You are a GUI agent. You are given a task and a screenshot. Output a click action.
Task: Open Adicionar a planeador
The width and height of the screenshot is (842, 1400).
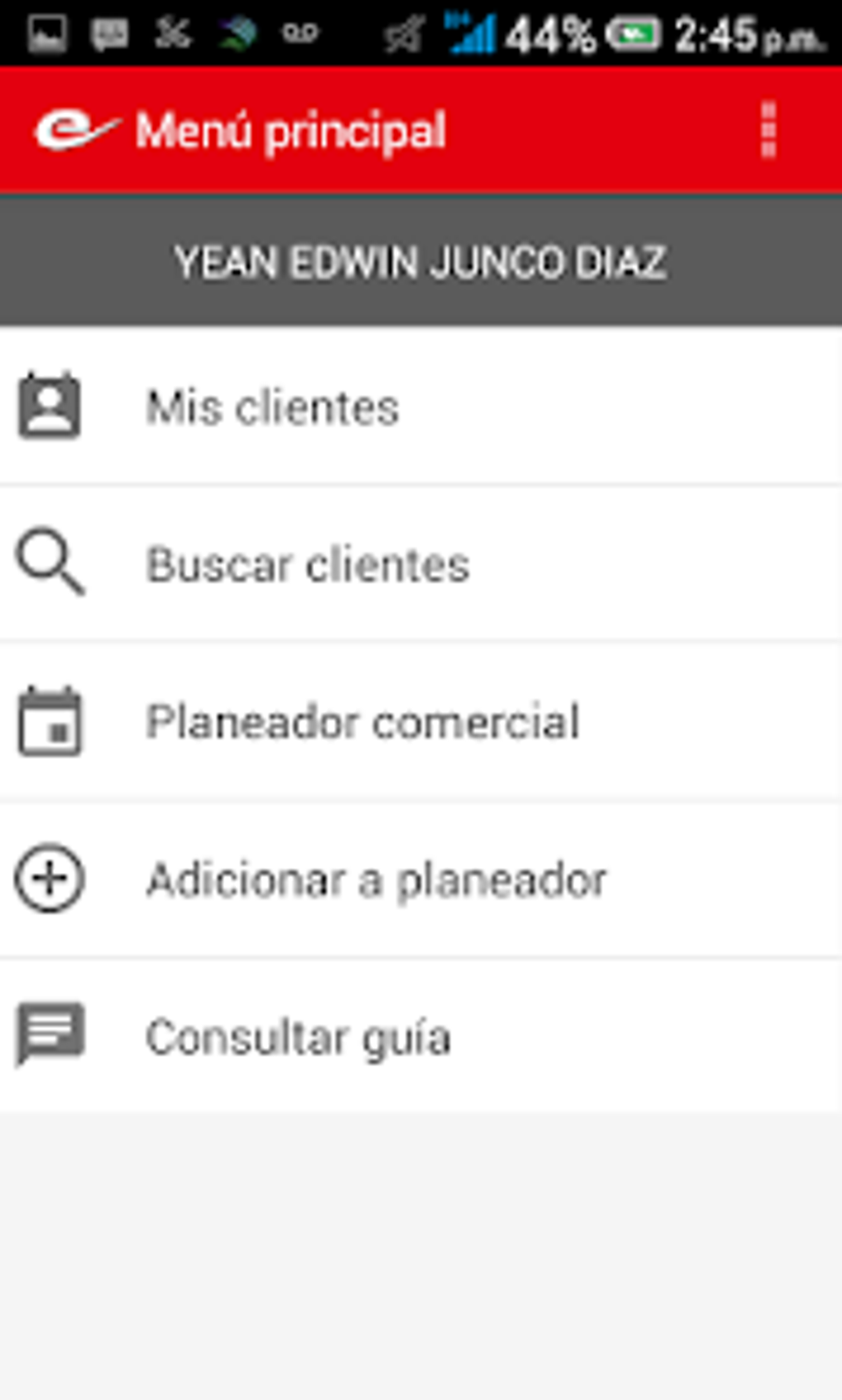[x=376, y=878]
